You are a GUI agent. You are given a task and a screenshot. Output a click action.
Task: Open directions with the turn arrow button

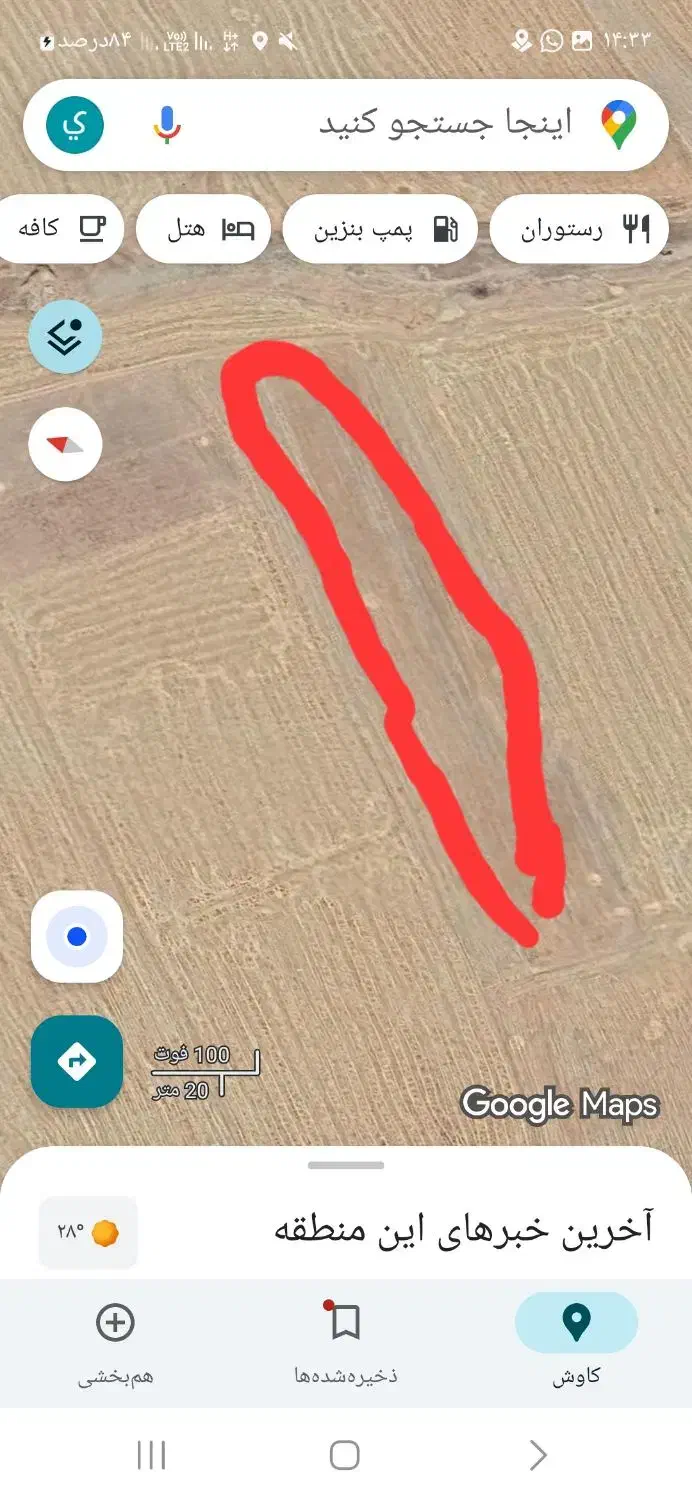click(77, 1061)
